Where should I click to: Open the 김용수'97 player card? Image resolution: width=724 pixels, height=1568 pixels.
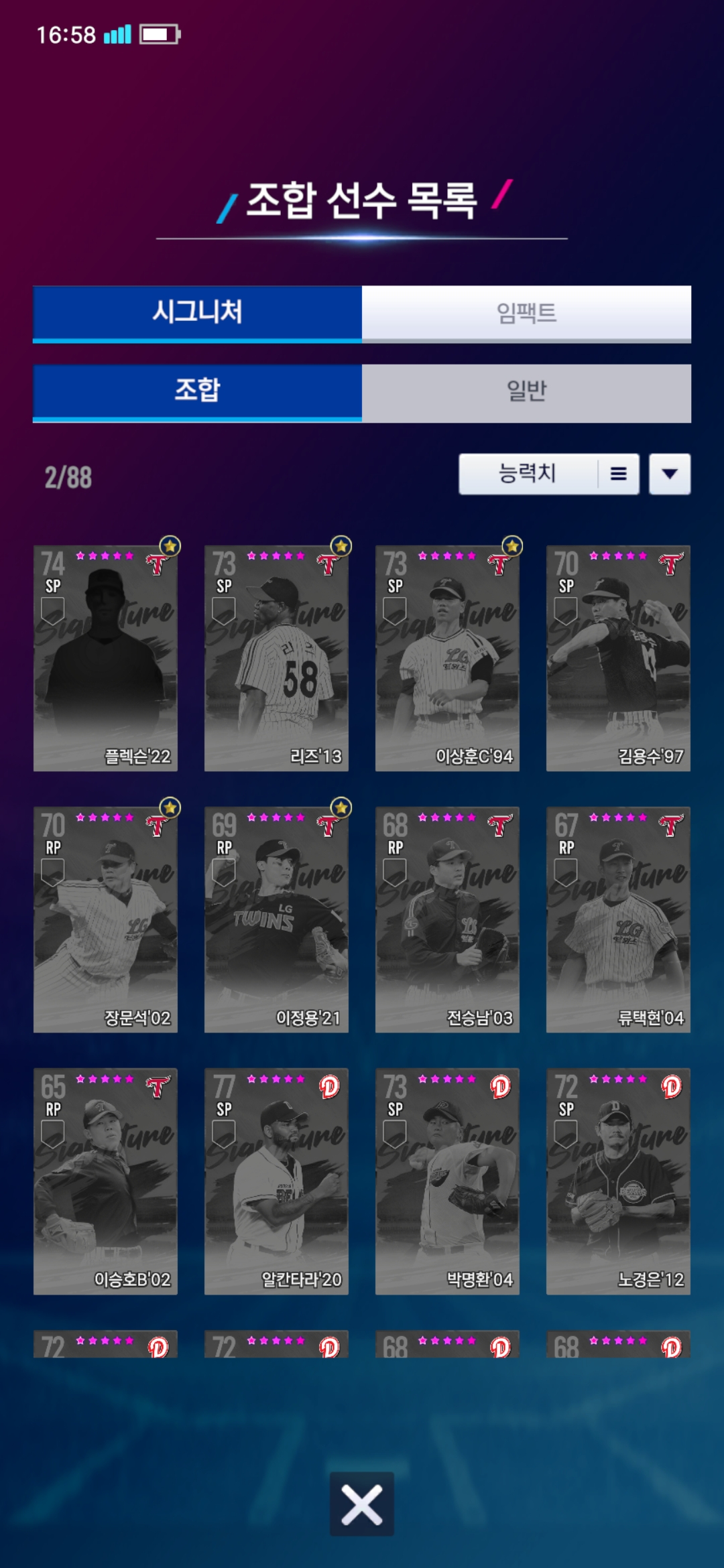tap(618, 658)
